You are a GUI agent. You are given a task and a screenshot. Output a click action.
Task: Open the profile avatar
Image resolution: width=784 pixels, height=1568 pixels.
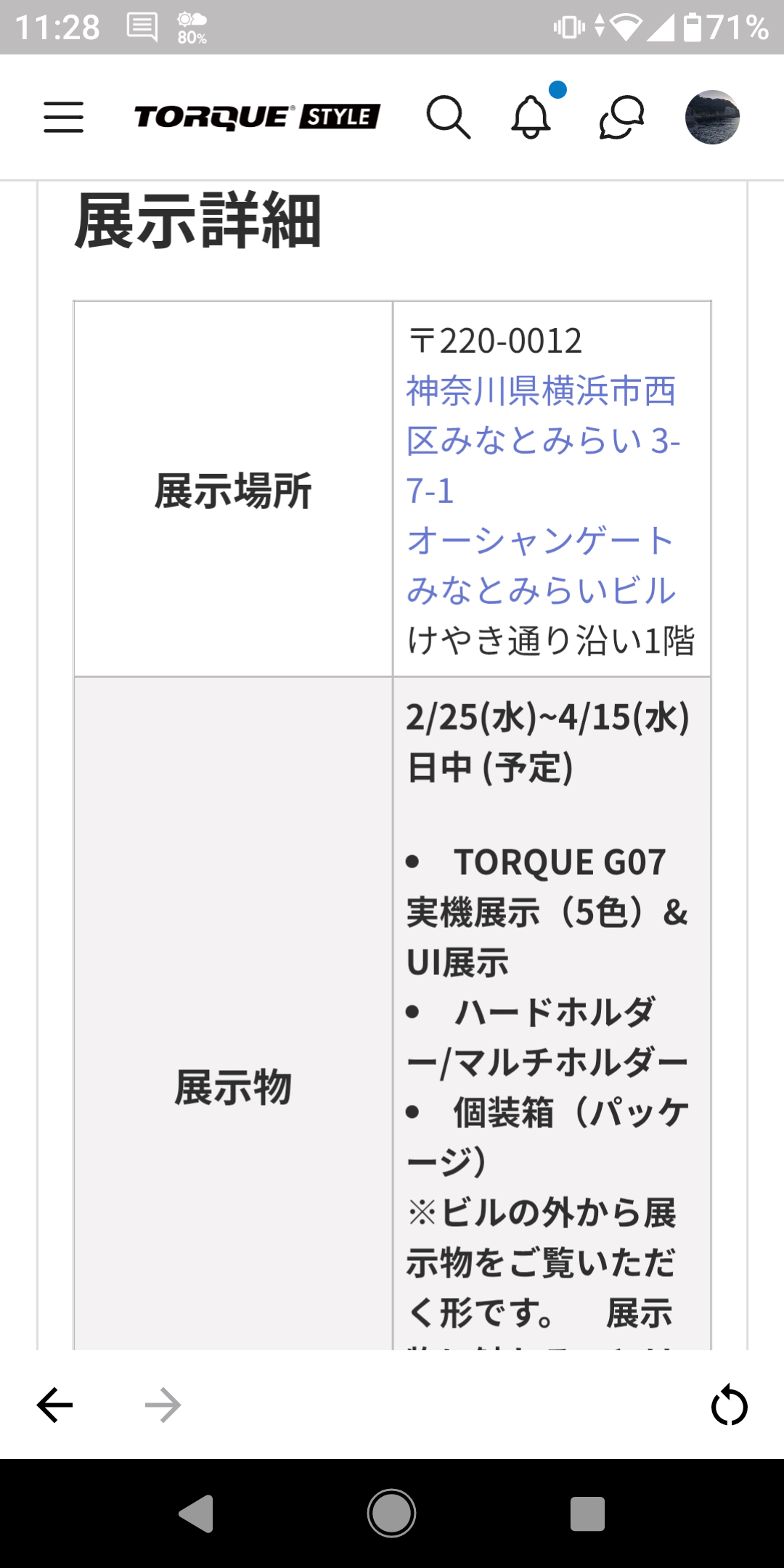pos(712,117)
